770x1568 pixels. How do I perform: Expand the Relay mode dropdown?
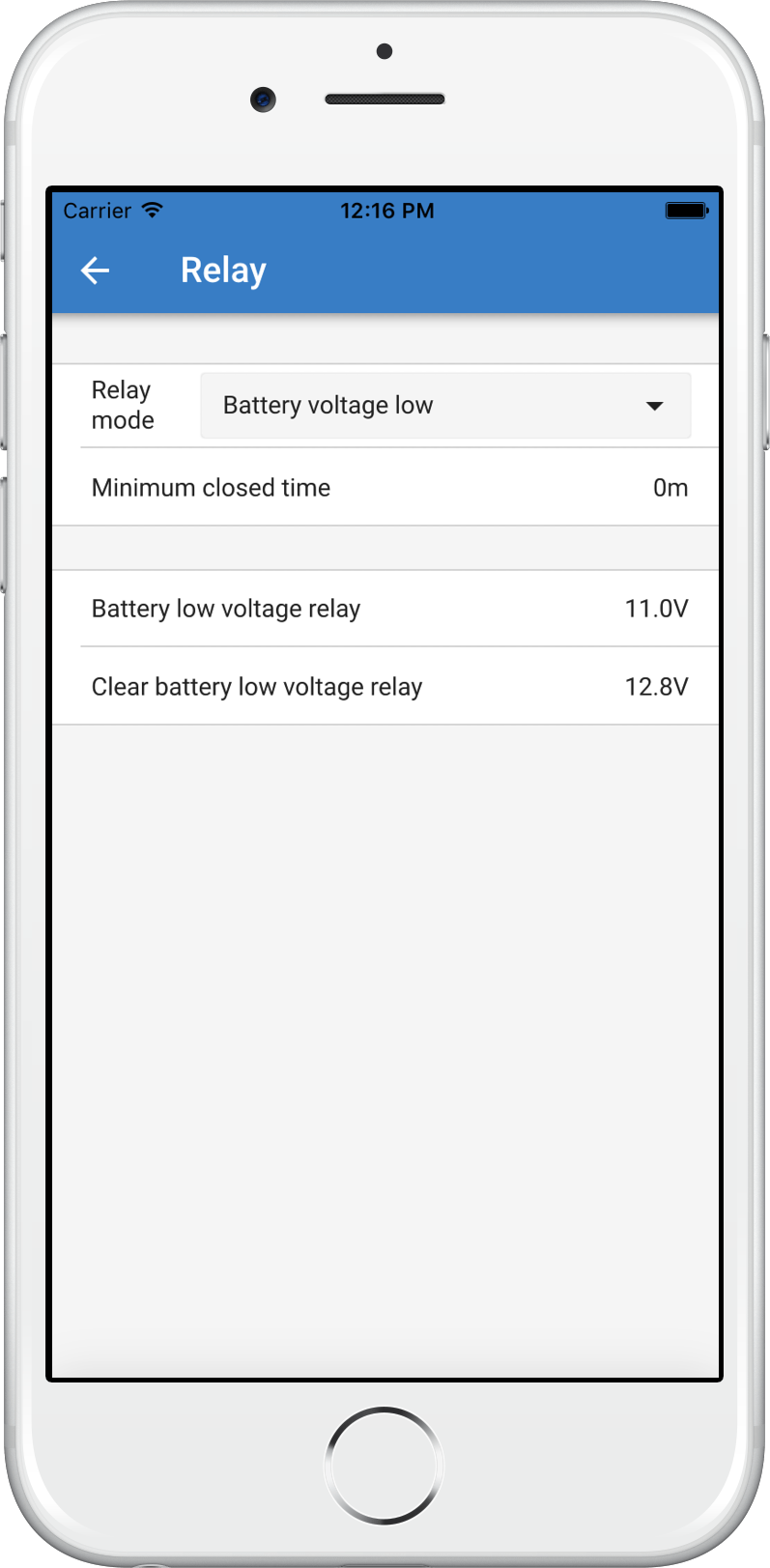445,406
